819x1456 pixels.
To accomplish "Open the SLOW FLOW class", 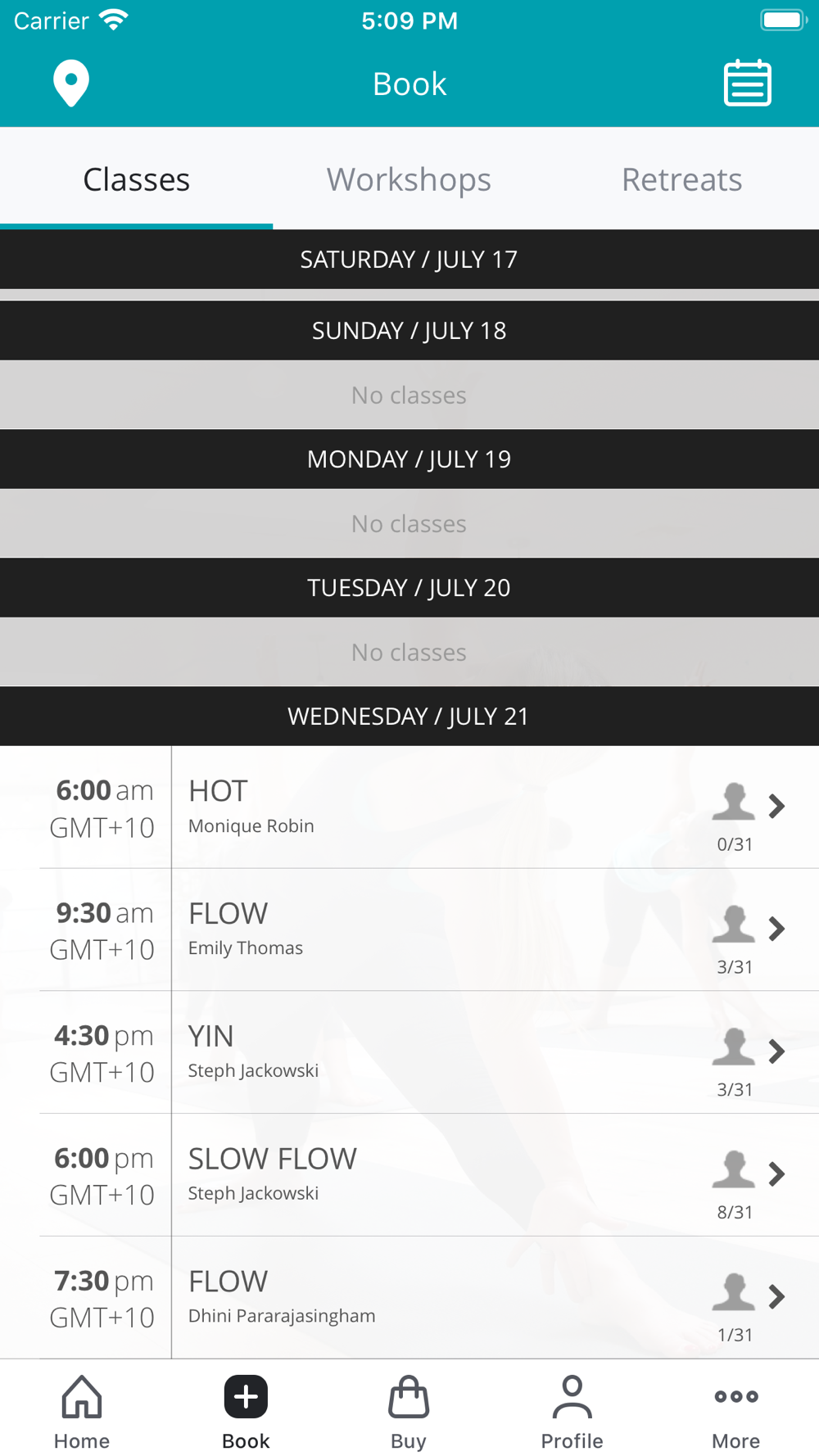I will [409, 1175].
